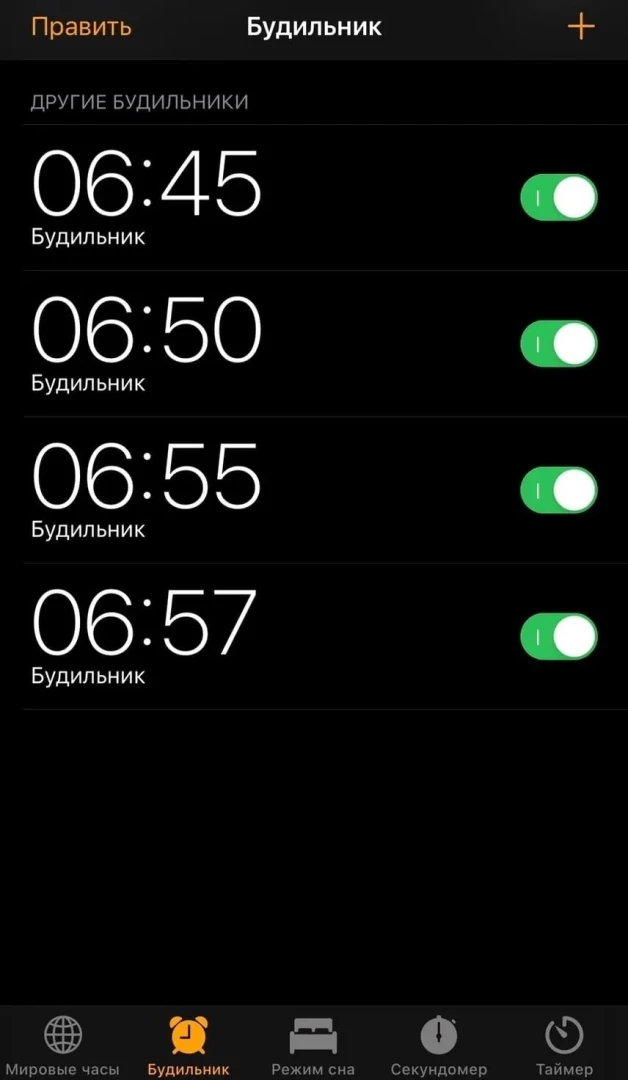This screenshot has width=628, height=1080.
Task: Switch to the Режим сна tab
Action: coord(313,1045)
